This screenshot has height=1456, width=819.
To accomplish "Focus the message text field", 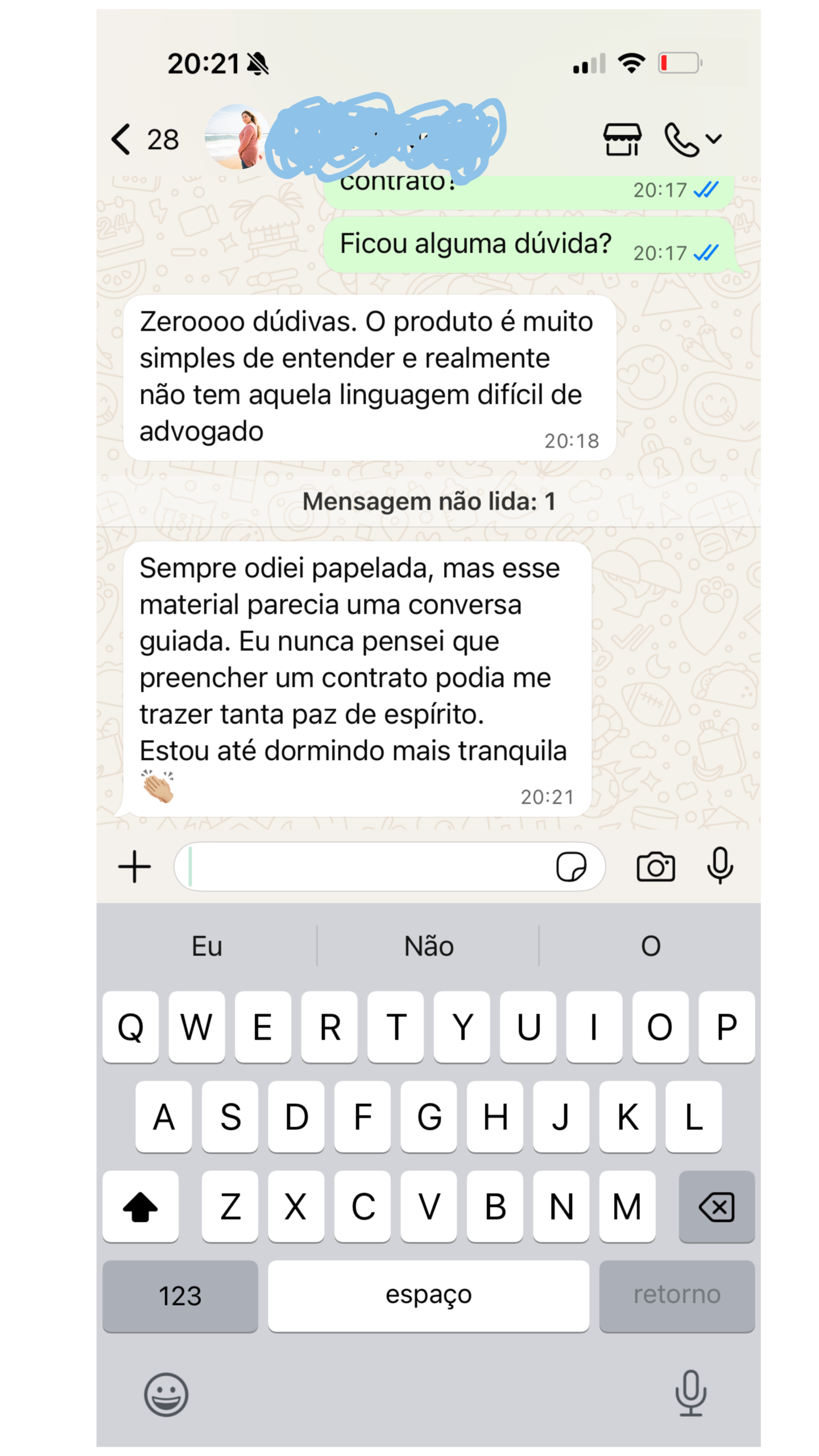I will click(x=364, y=867).
